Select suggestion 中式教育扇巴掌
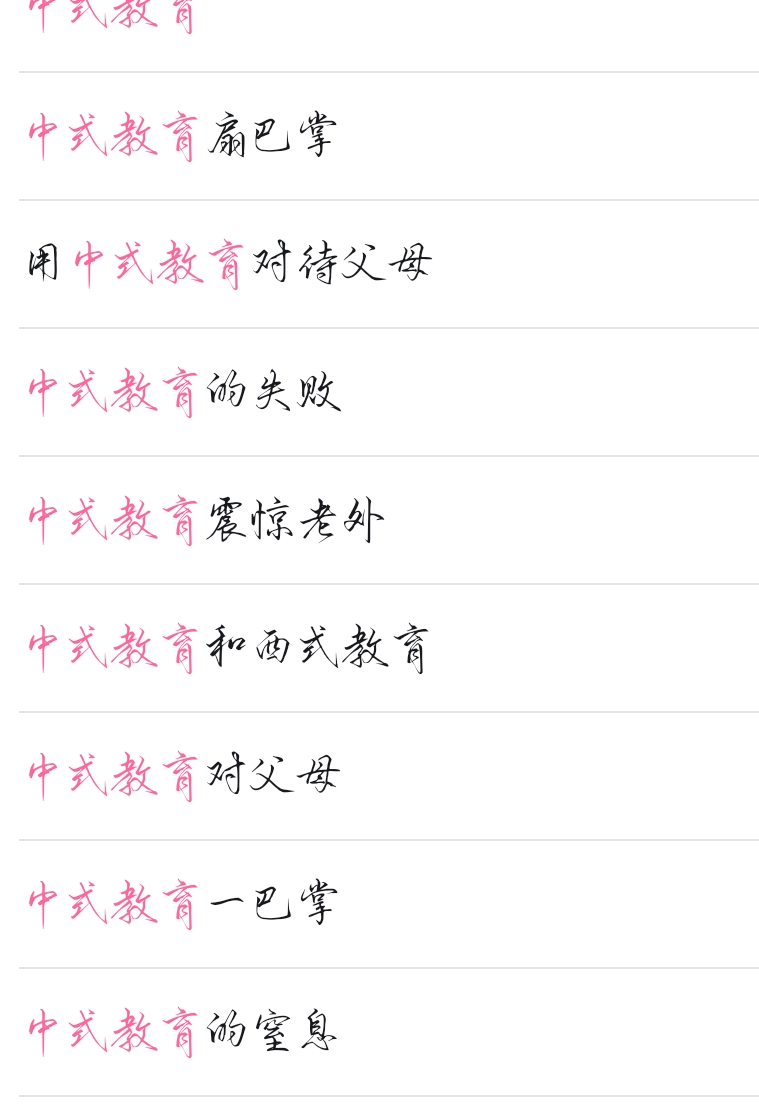Viewport: 759px width, 1106px height. pyautogui.click(x=182, y=136)
